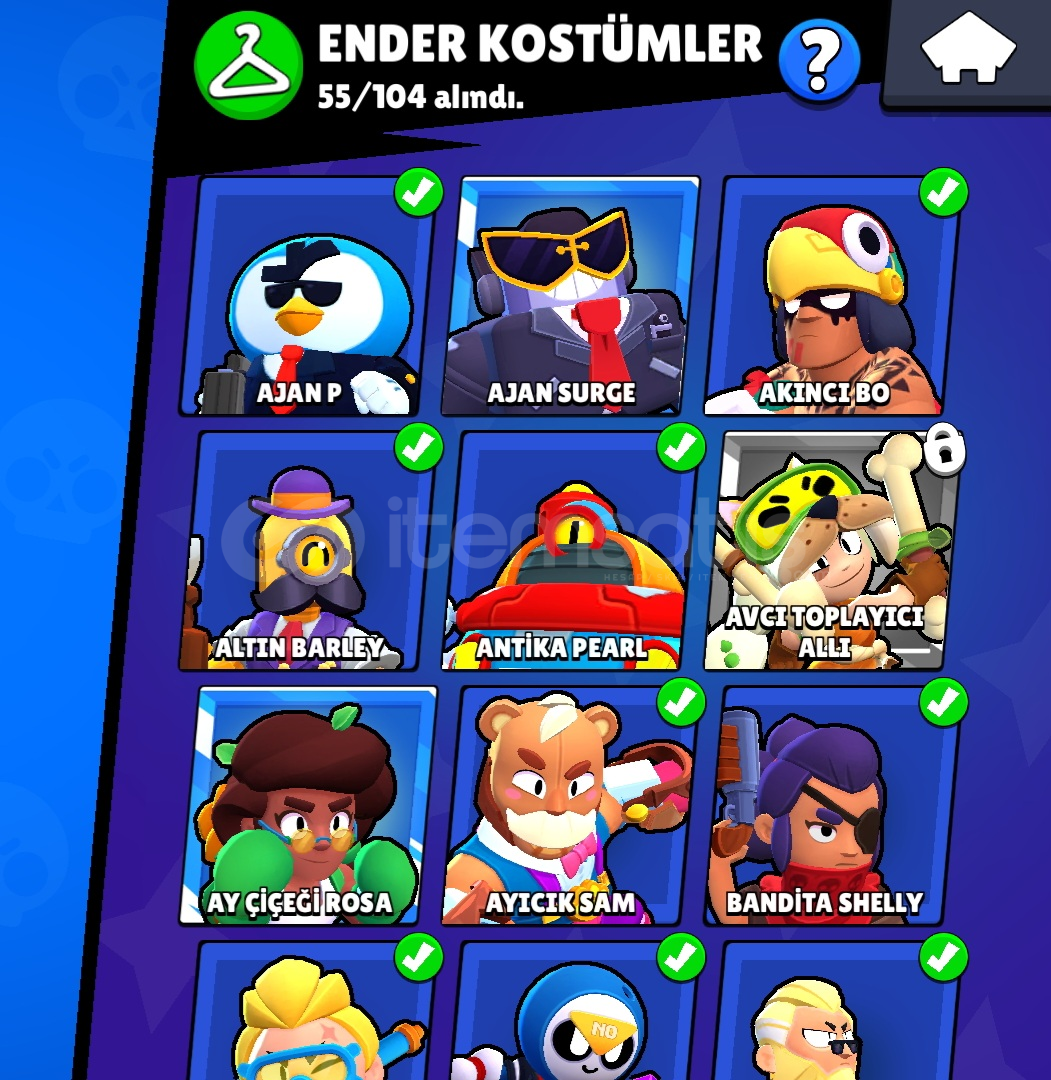View the Akıncı Bo skin
Image resolution: width=1051 pixels, height=1080 pixels.
click(832, 297)
